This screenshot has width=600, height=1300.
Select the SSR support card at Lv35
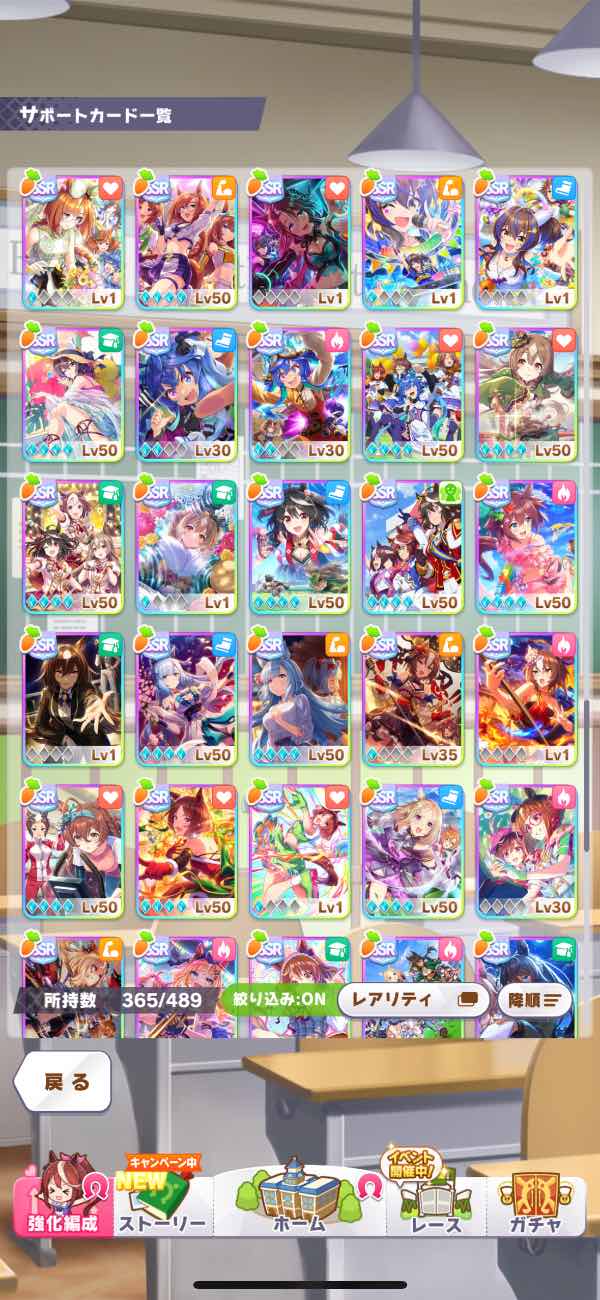tap(412, 697)
